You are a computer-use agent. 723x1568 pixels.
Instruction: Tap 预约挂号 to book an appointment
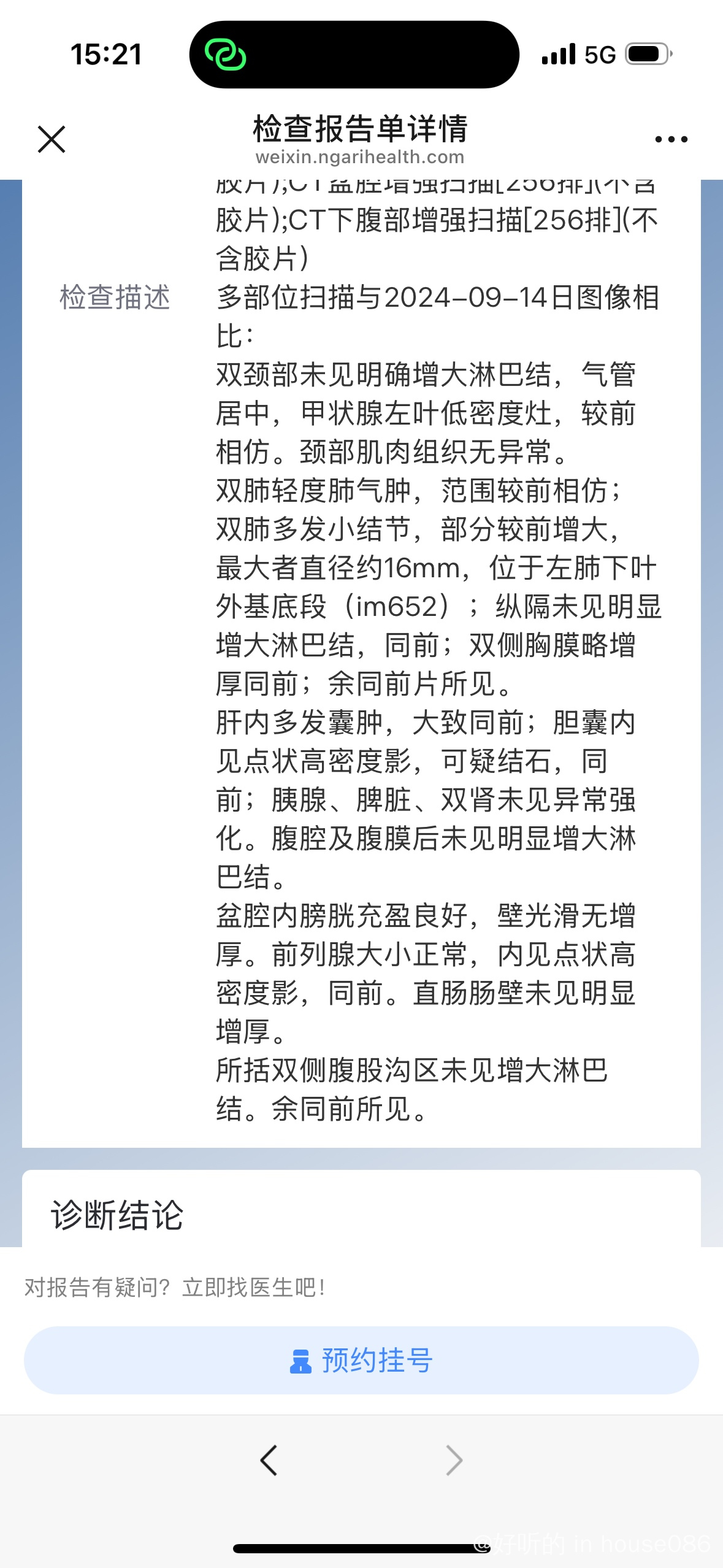361,1360
